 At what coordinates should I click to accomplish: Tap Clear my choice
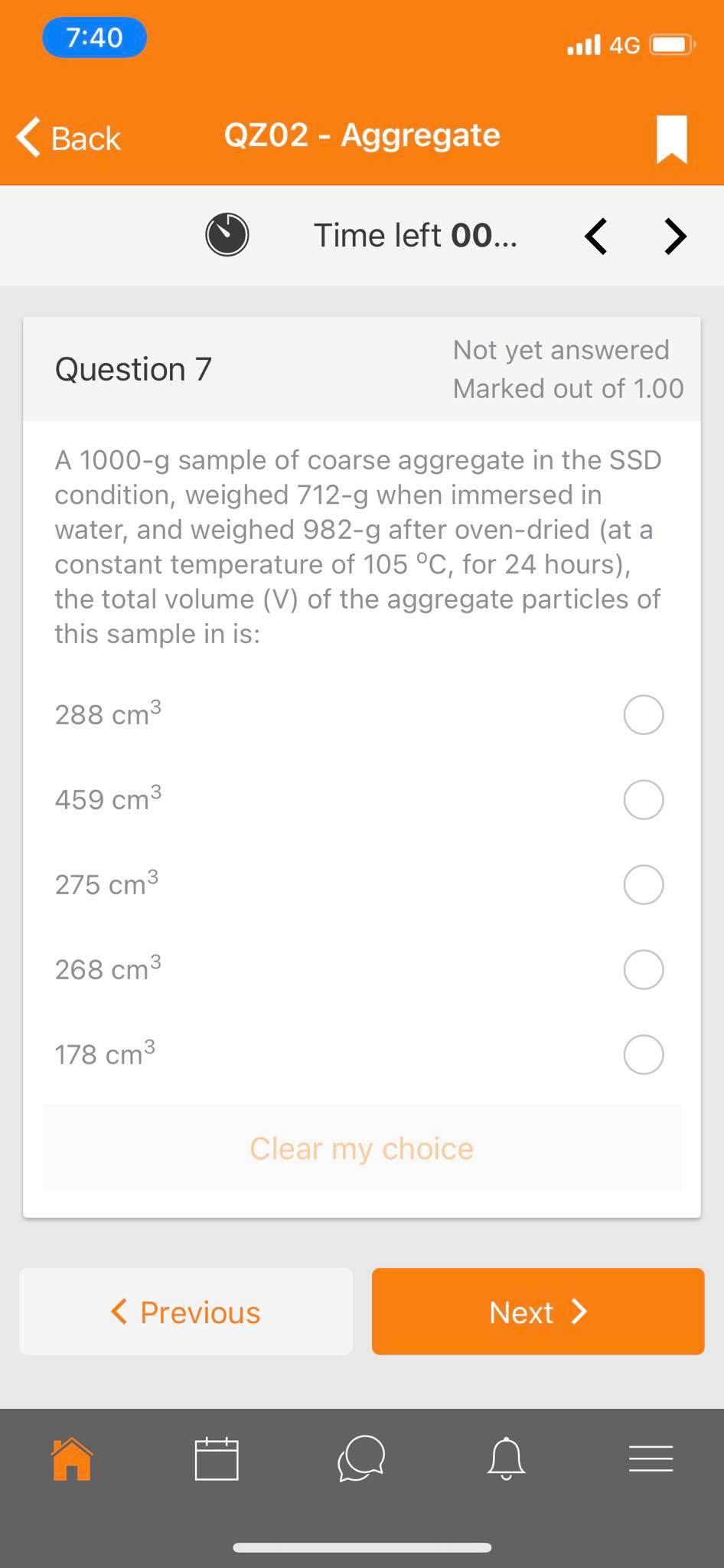[360, 1148]
